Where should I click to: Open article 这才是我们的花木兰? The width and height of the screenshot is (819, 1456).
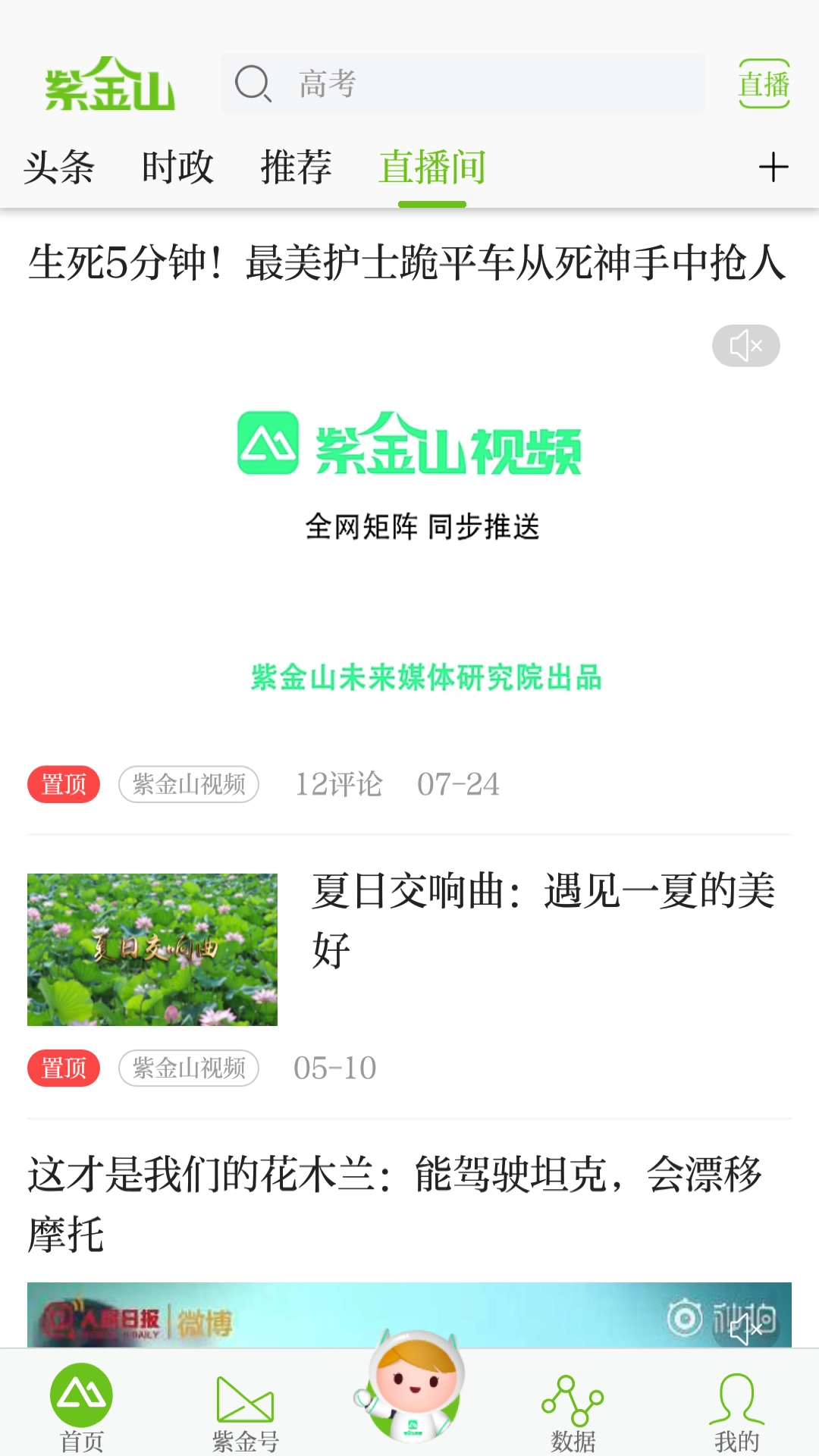pyautogui.click(x=394, y=1203)
